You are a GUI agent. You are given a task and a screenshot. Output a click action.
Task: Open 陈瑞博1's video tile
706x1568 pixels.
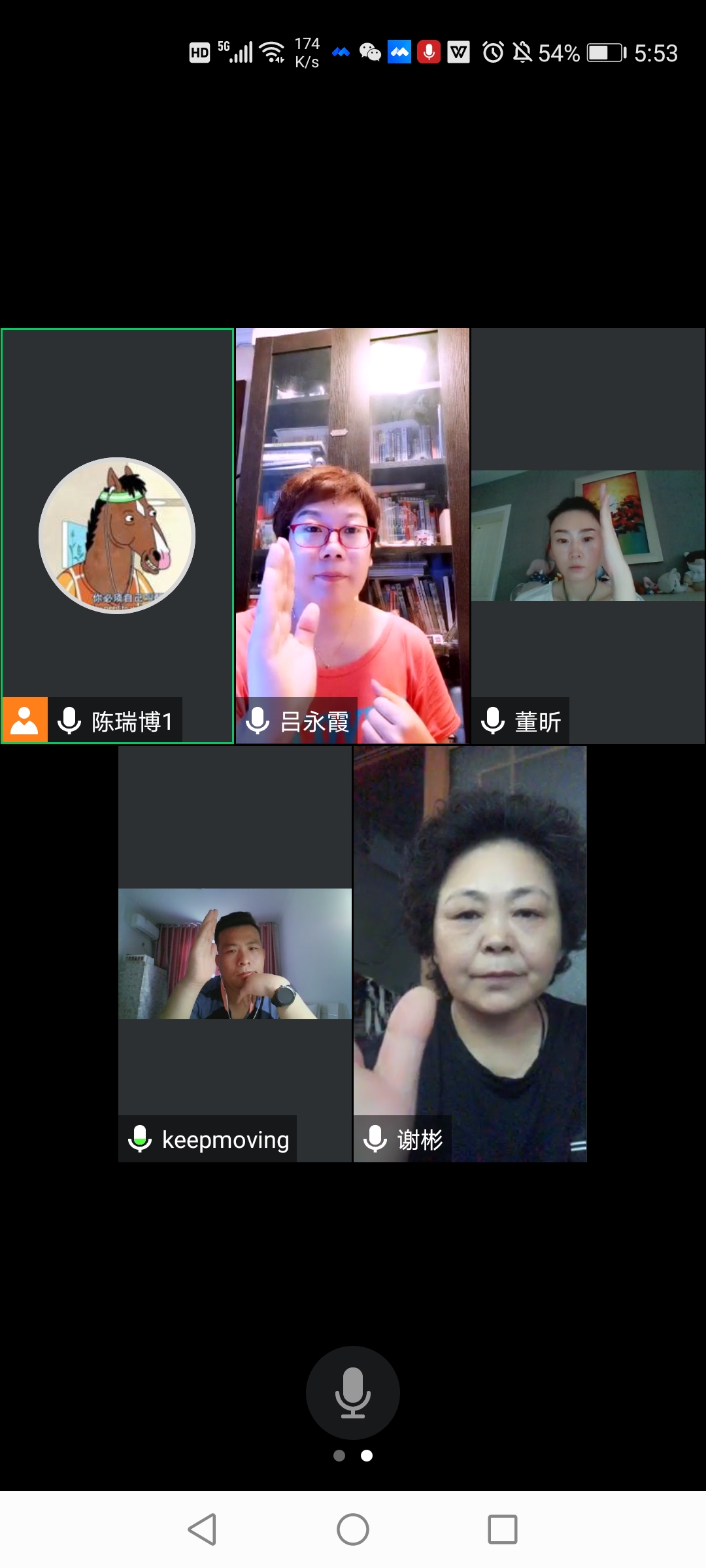point(117,536)
